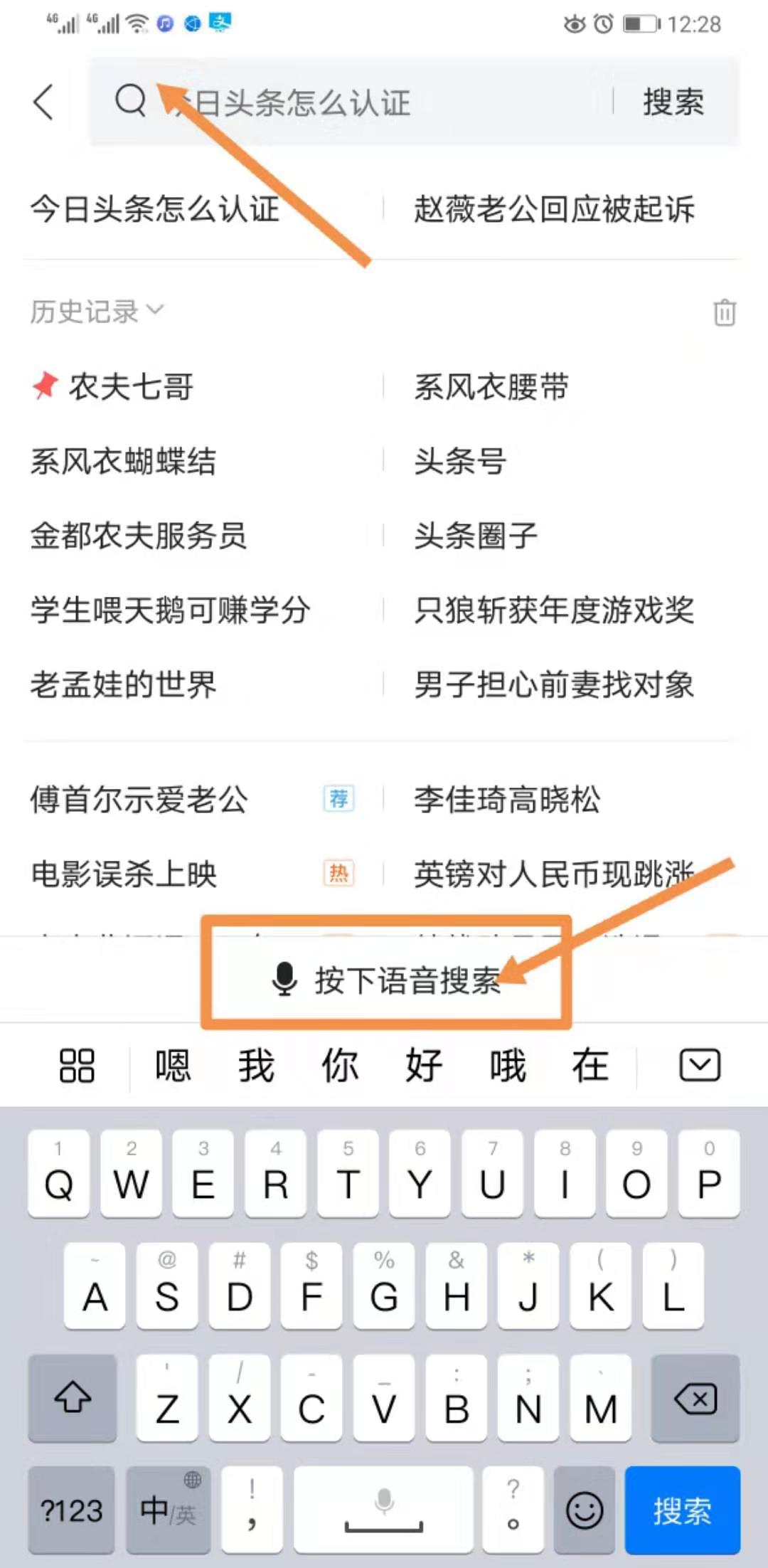Tap the 搜索 button next to search bar
The height and width of the screenshot is (1568, 768).
(673, 101)
